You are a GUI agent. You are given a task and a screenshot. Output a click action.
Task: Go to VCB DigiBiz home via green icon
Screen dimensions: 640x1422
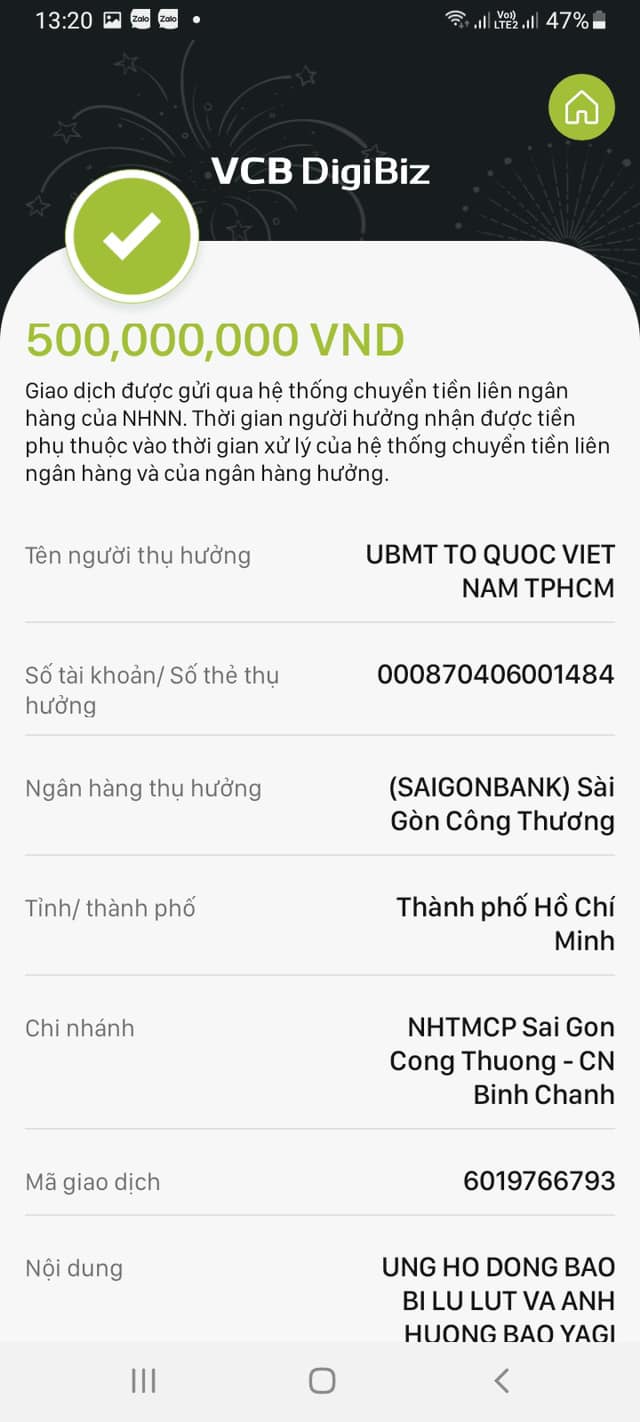point(581,107)
